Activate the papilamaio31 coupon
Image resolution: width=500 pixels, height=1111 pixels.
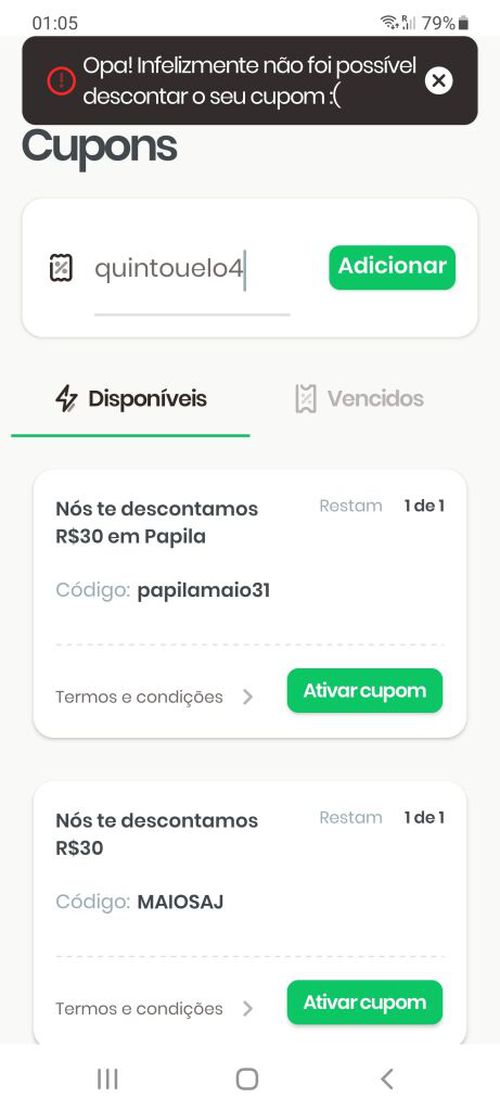click(365, 691)
